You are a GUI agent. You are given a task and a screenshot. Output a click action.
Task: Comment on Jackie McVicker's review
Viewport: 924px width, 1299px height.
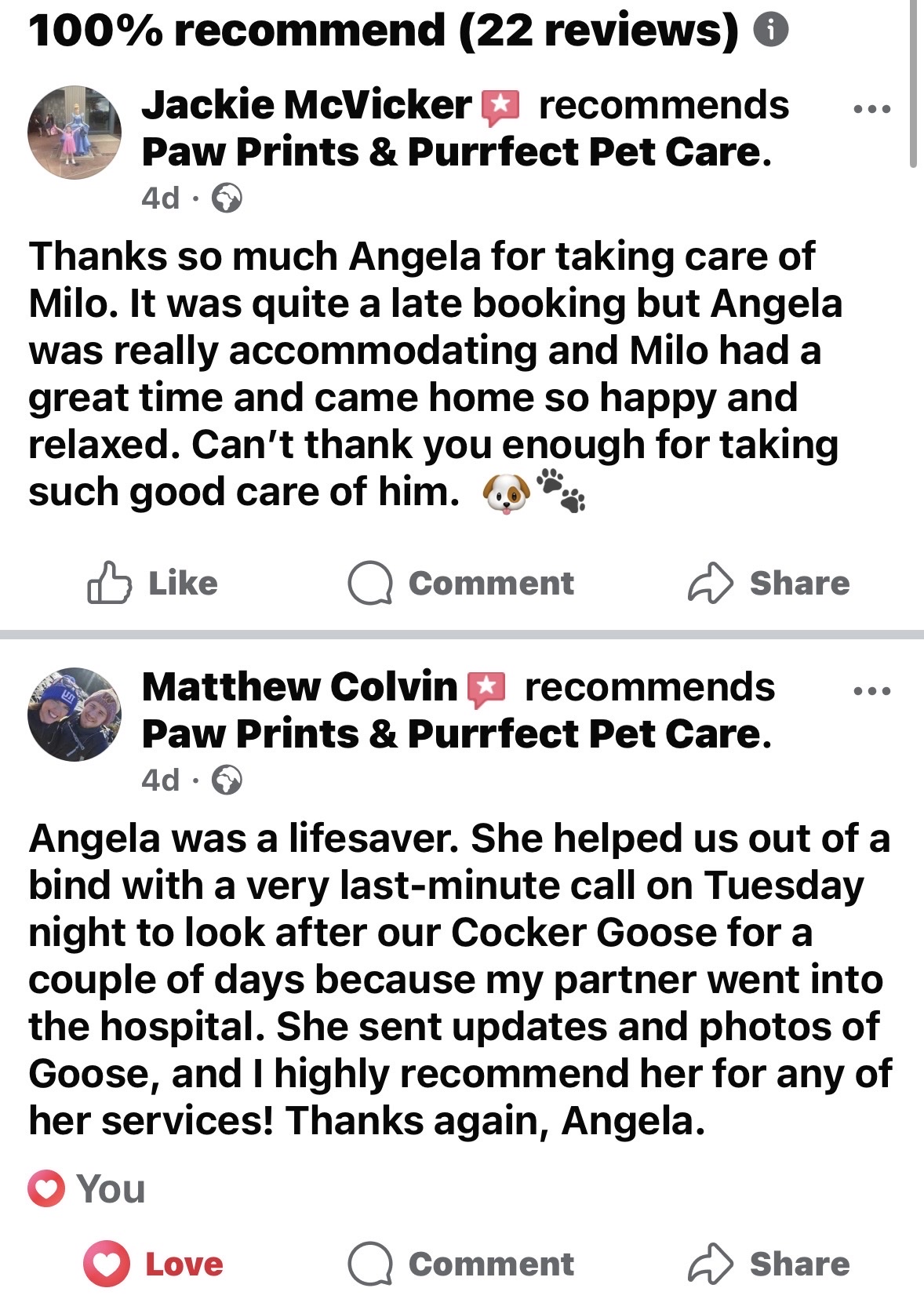point(461,583)
